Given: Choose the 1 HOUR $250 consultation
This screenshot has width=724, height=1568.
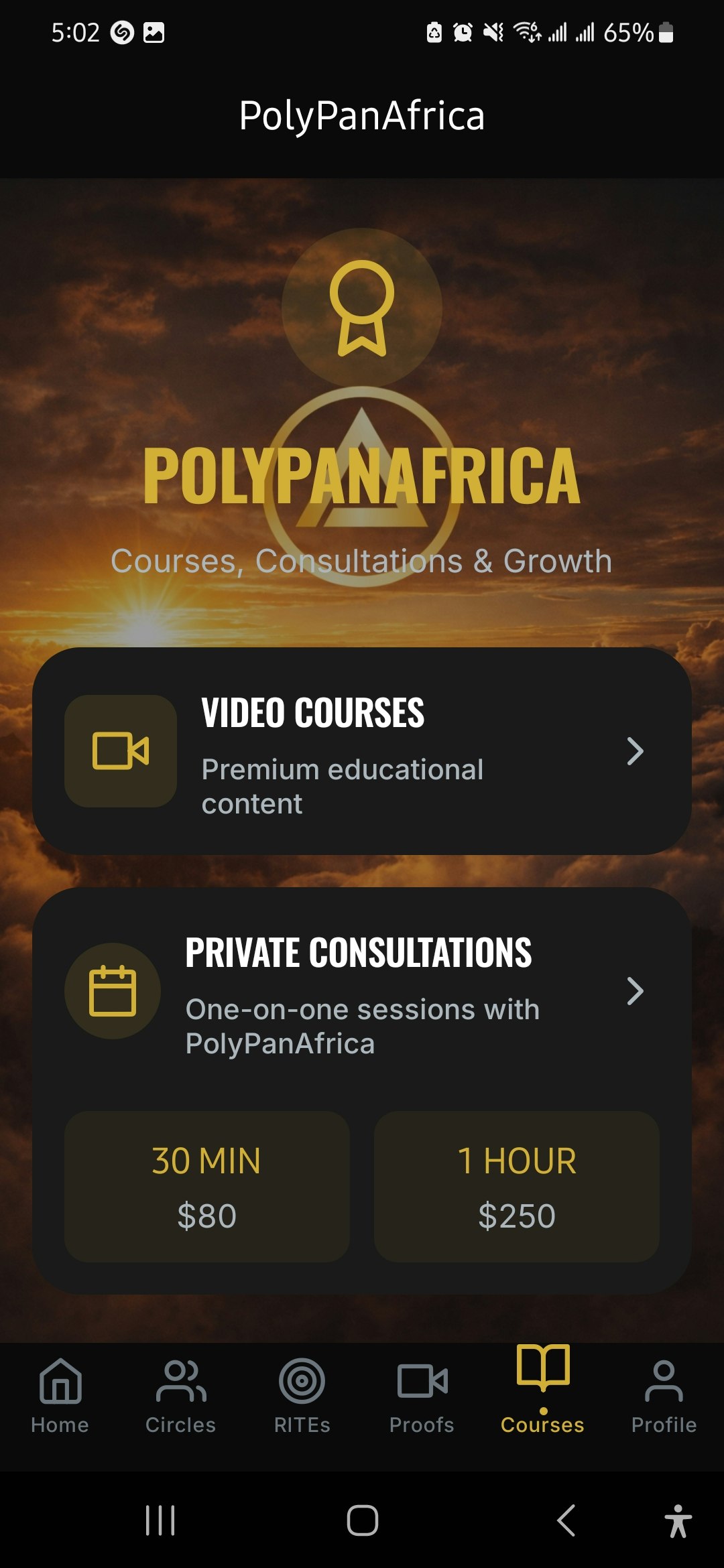Looking at the screenshot, I should pos(516,1187).
